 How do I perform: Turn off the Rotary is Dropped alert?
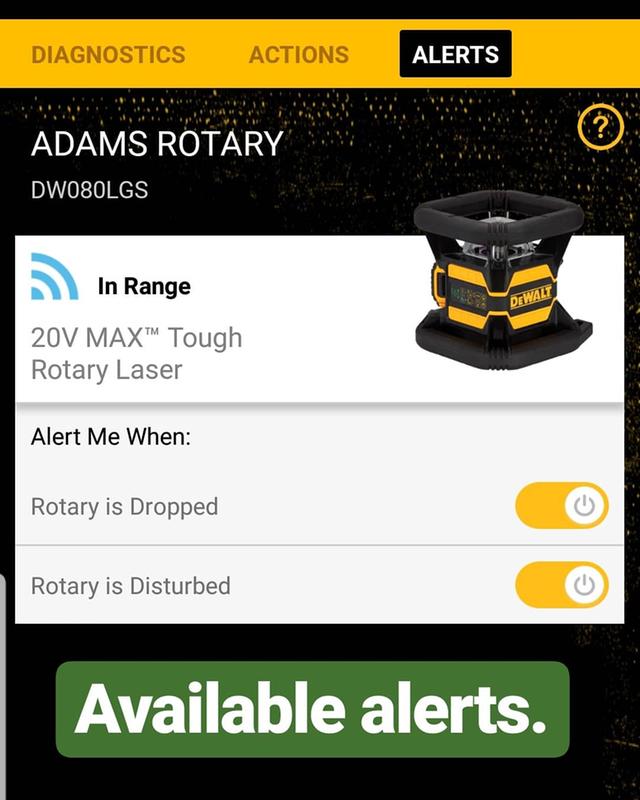[561, 507]
